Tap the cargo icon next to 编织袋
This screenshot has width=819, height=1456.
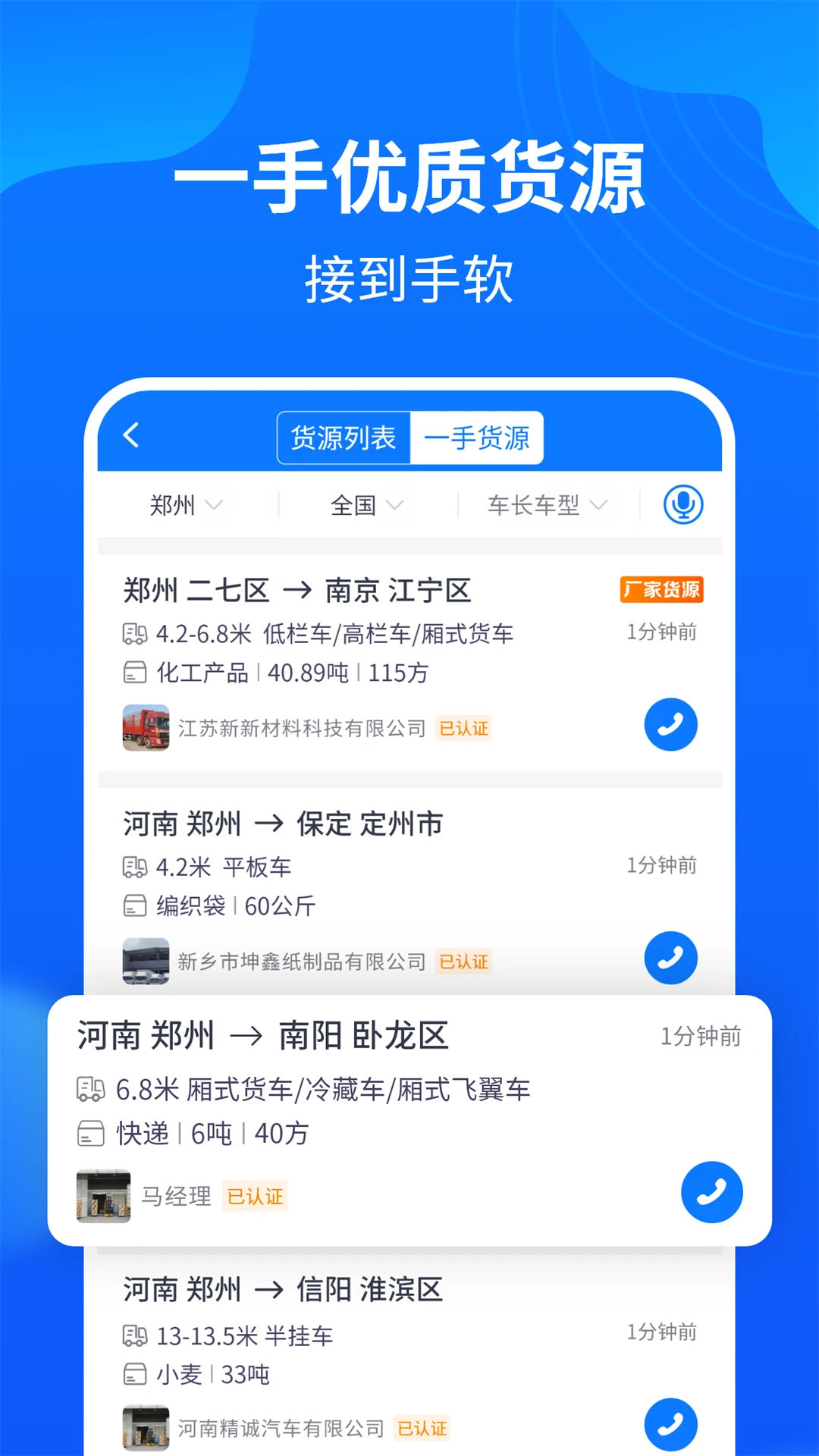tap(134, 905)
